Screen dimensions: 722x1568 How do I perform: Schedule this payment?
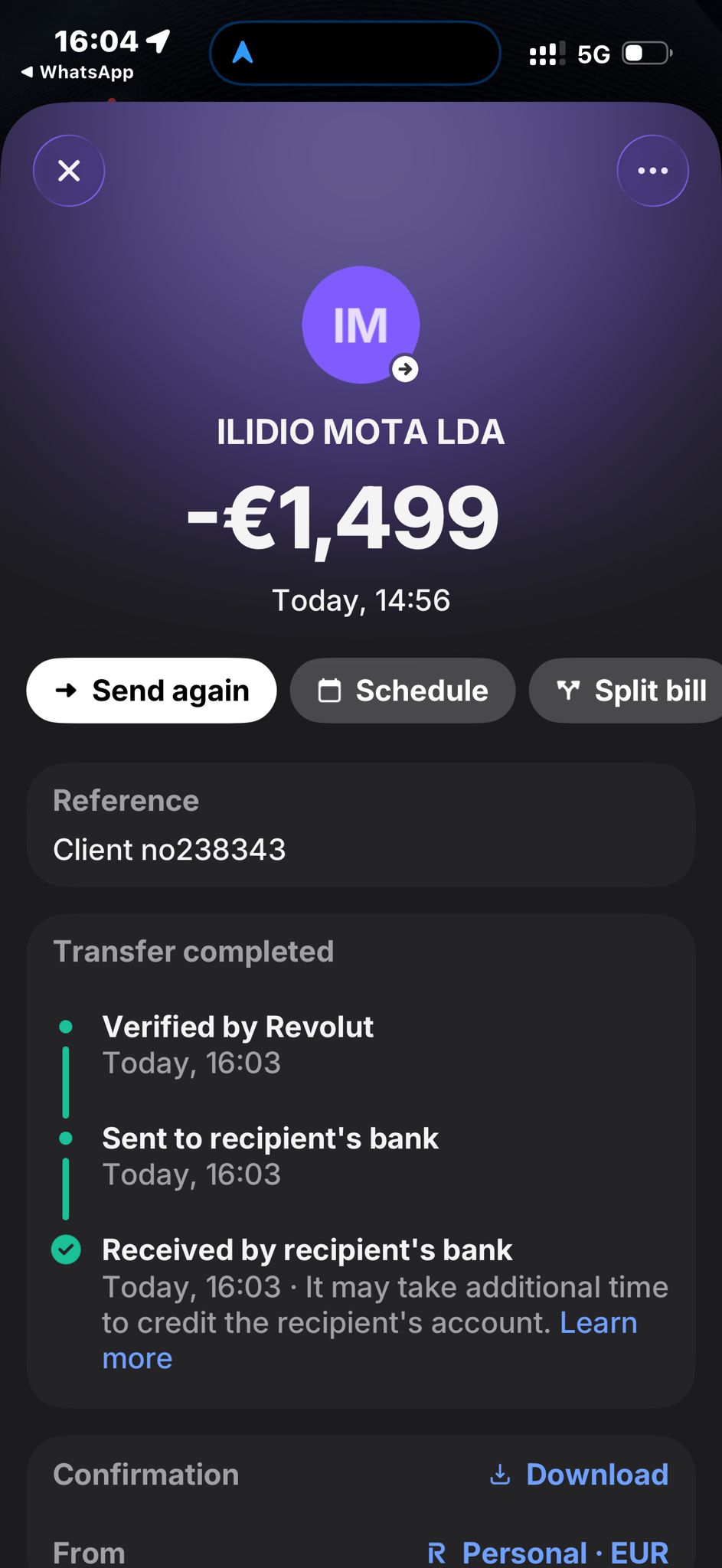tap(403, 691)
